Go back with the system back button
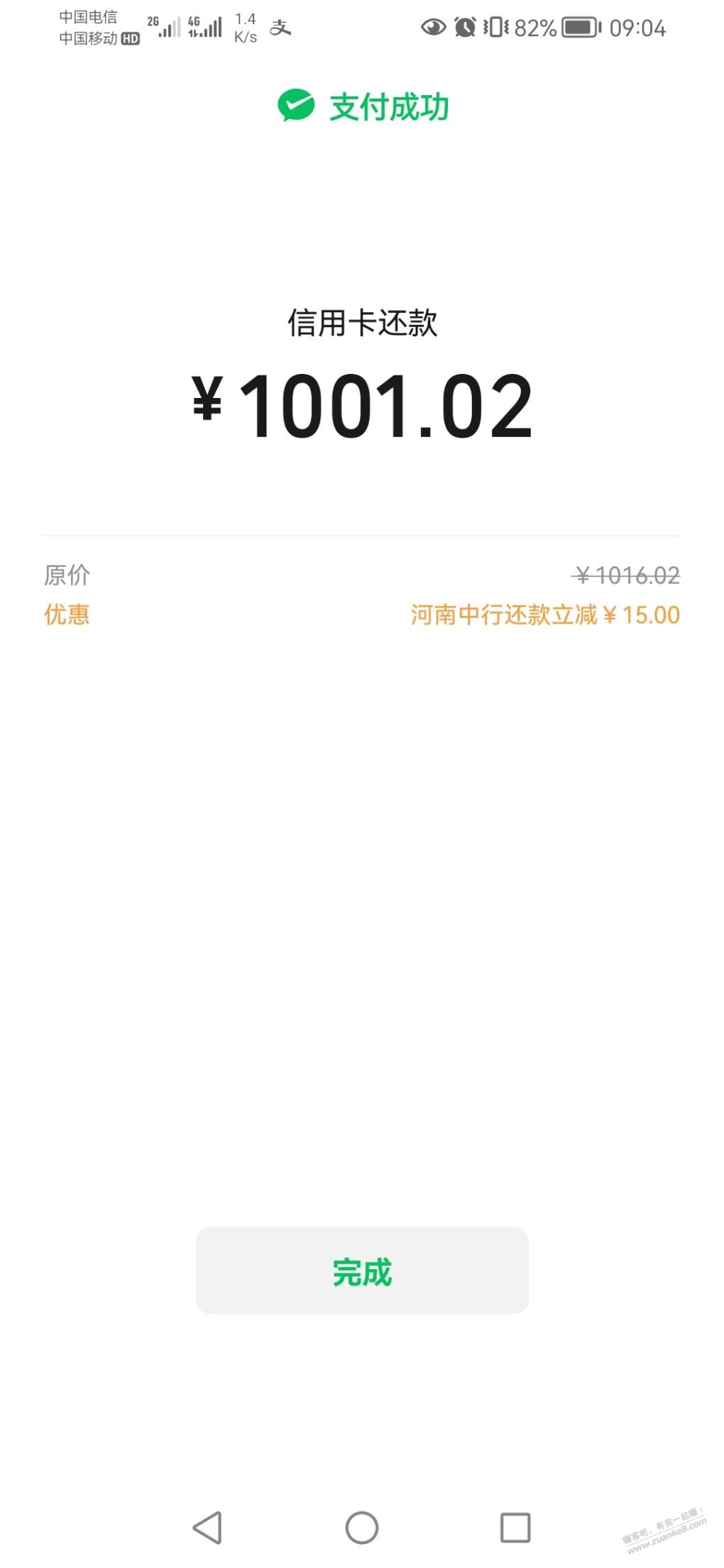 coord(207,1528)
